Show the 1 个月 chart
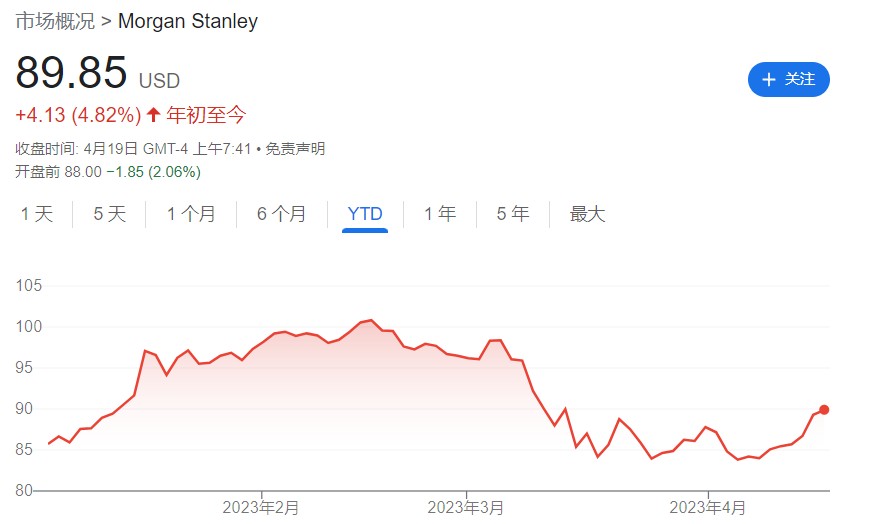The width and height of the screenshot is (877, 524). (191, 214)
